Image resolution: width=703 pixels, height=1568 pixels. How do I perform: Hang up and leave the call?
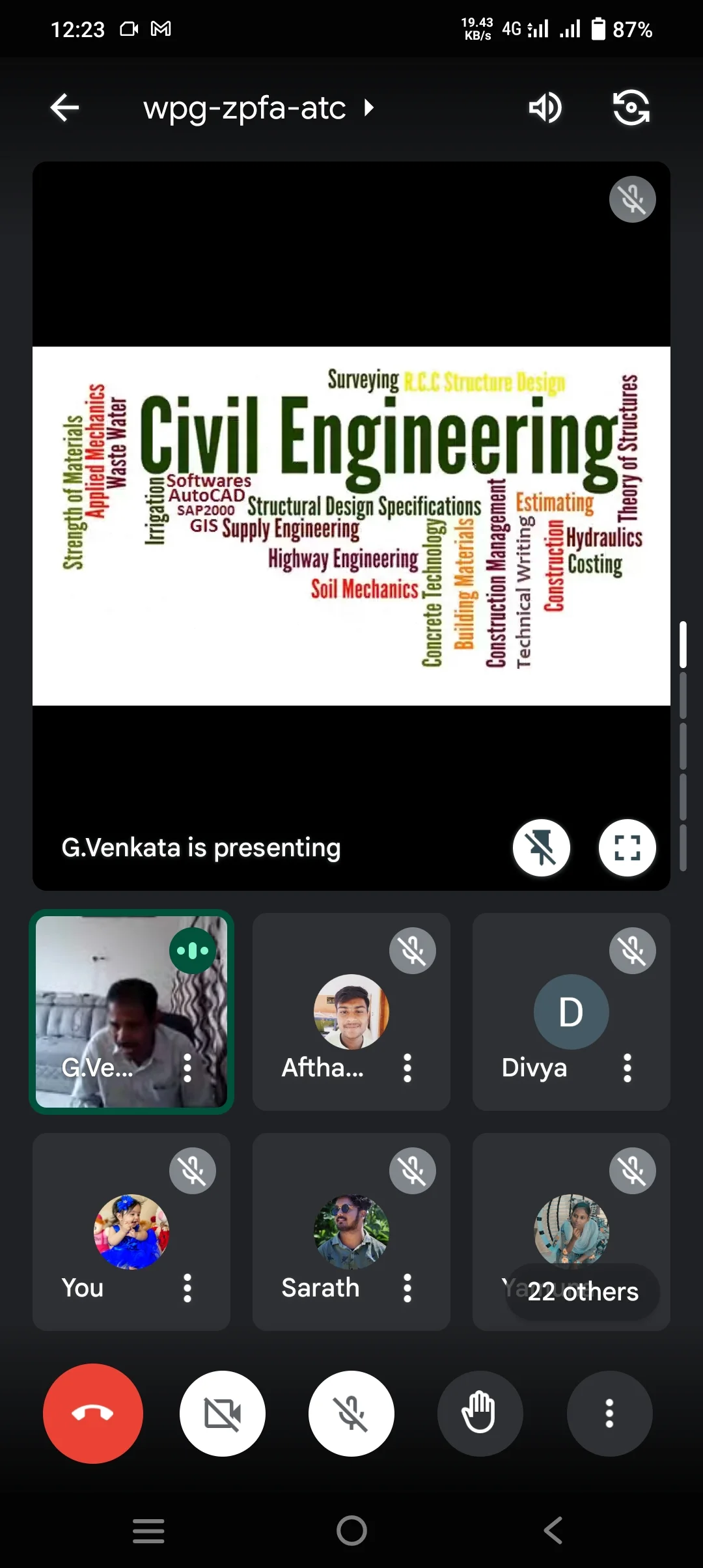pos(93,1414)
